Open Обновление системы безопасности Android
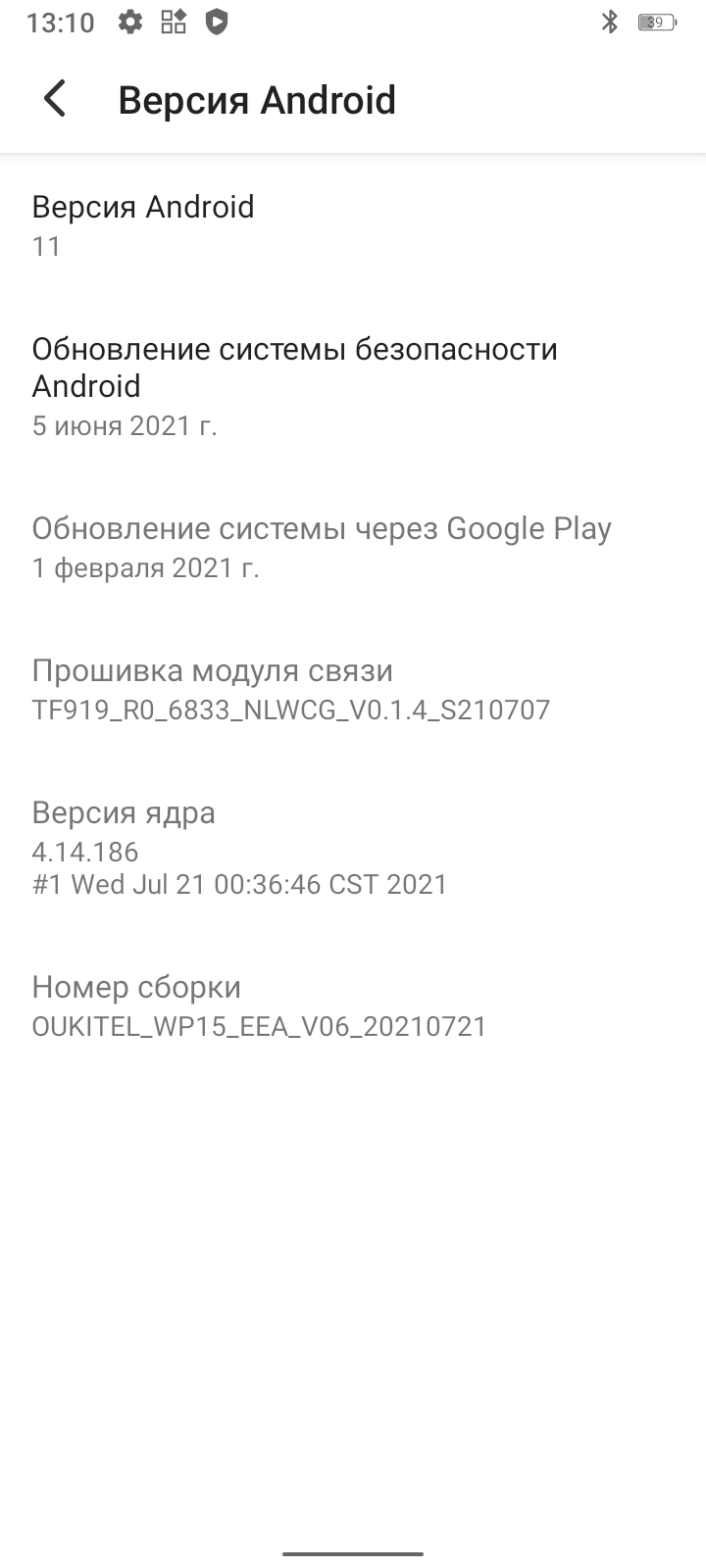 tap(294, 386)
